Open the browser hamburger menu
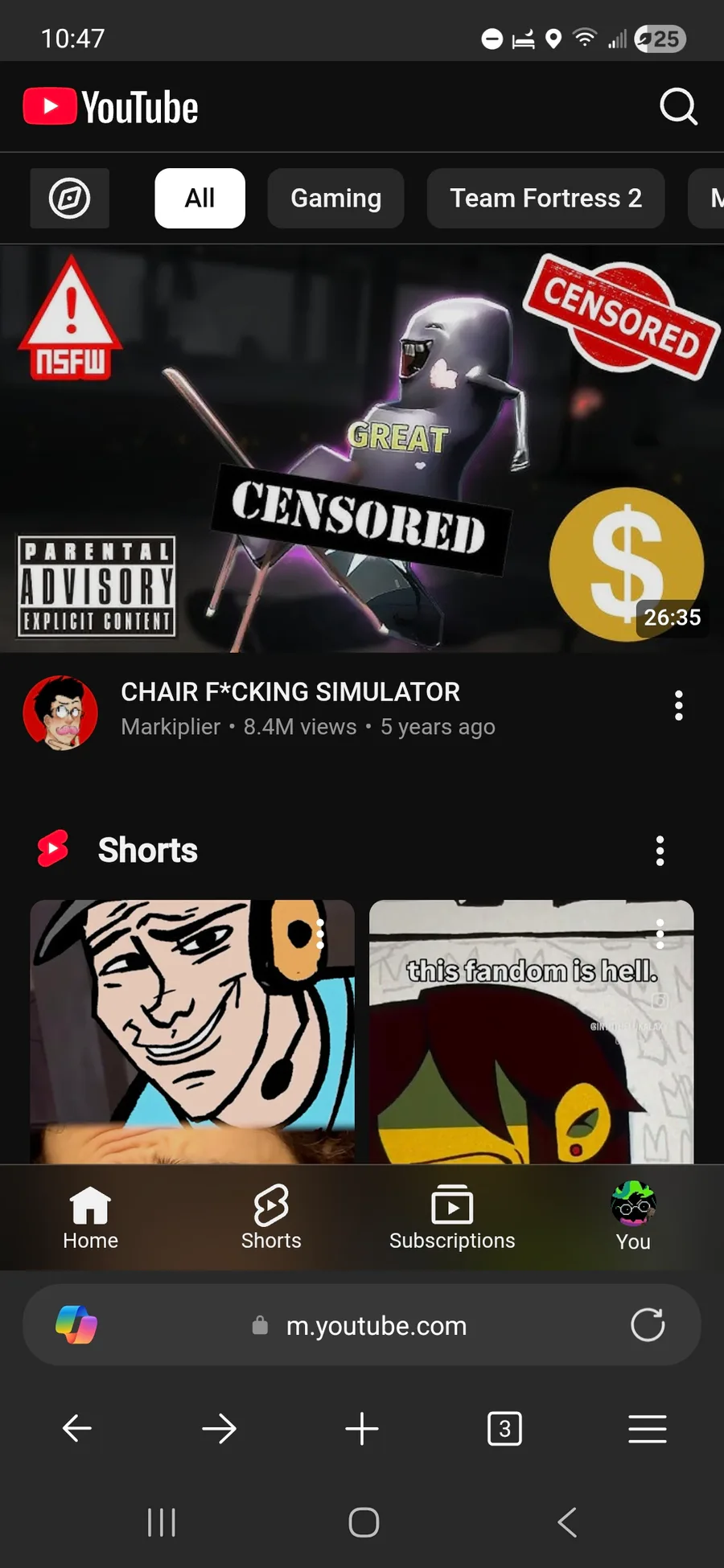 [647, 1429]
